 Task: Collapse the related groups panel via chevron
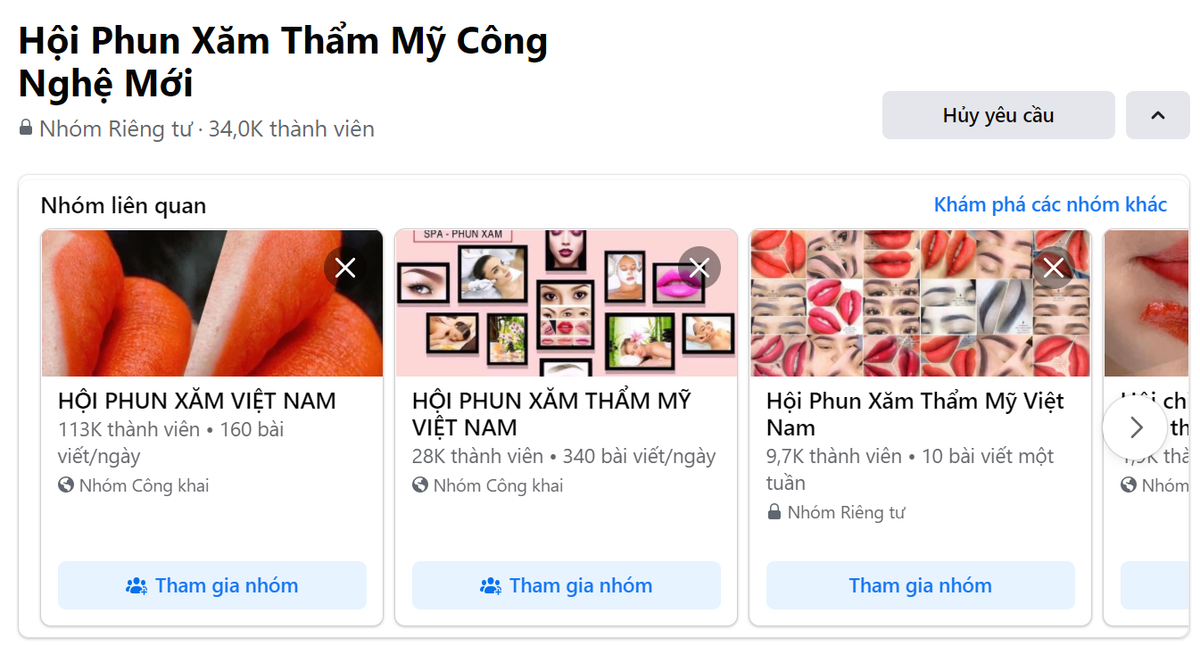pyautogui.click(x=1157, y=115)
